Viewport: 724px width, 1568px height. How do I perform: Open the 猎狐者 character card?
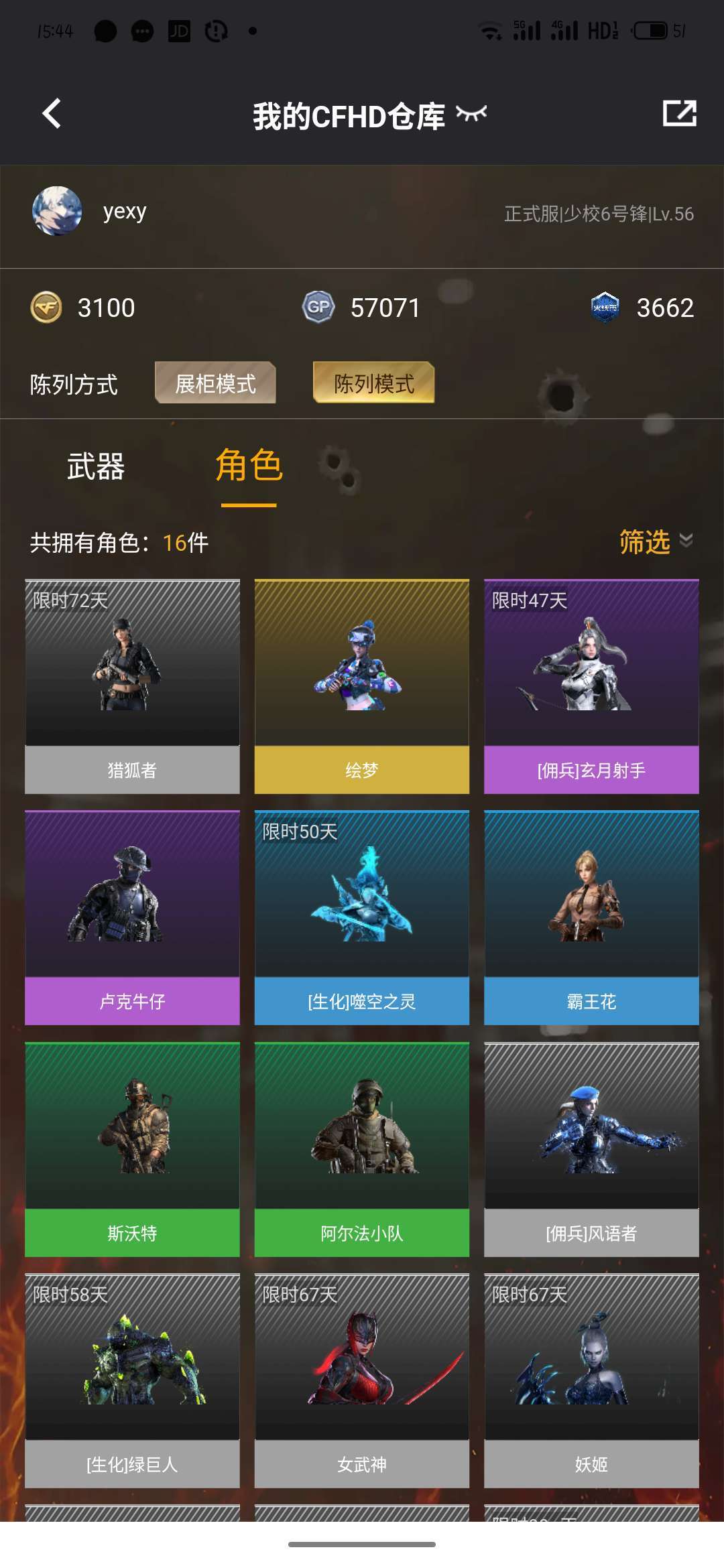point(132,686)
